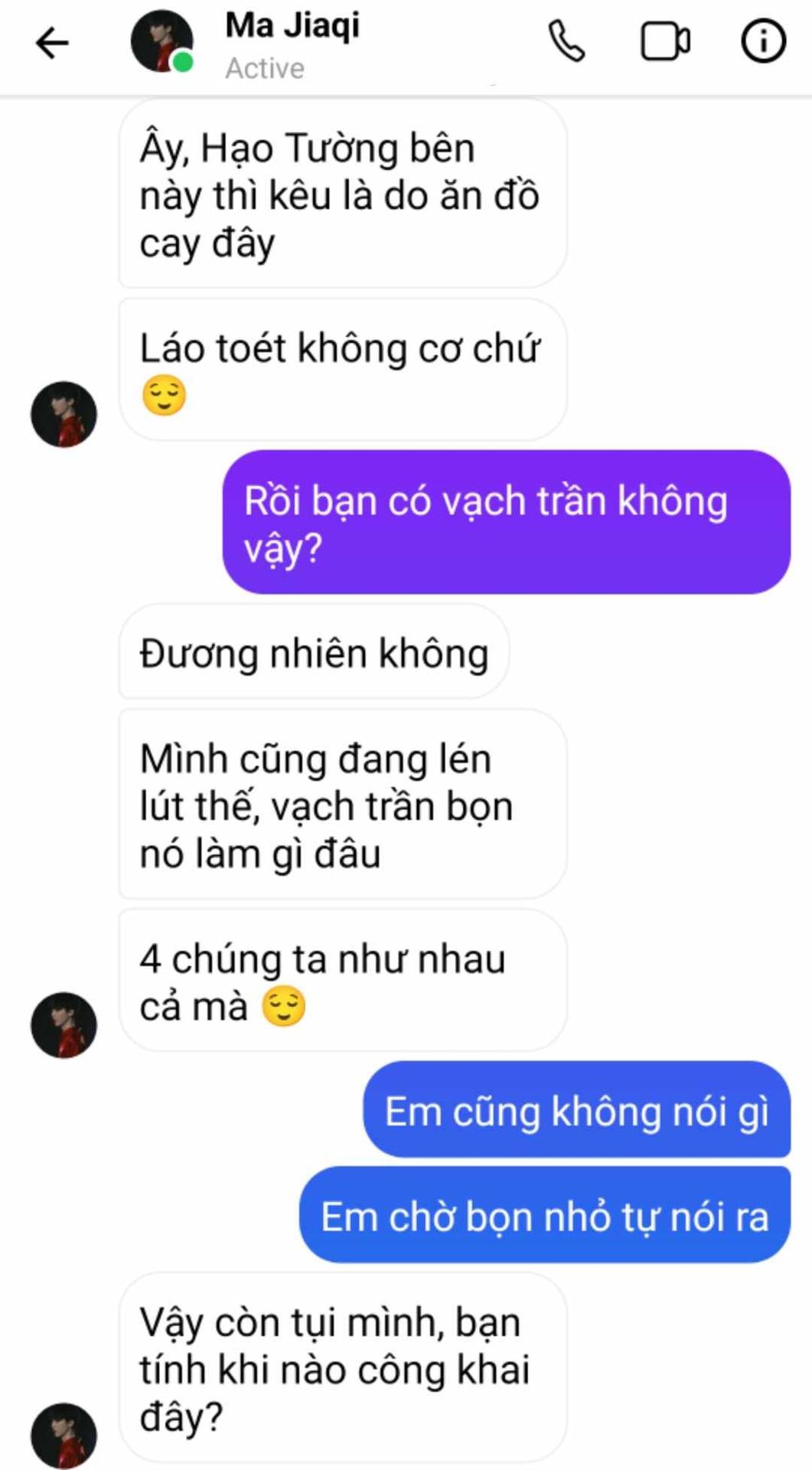Image resolution: width=812 pixels, height=1470 pixels.
Task: Open the conversation info icon
Action: pyautogui.click(x=763, y=41)
